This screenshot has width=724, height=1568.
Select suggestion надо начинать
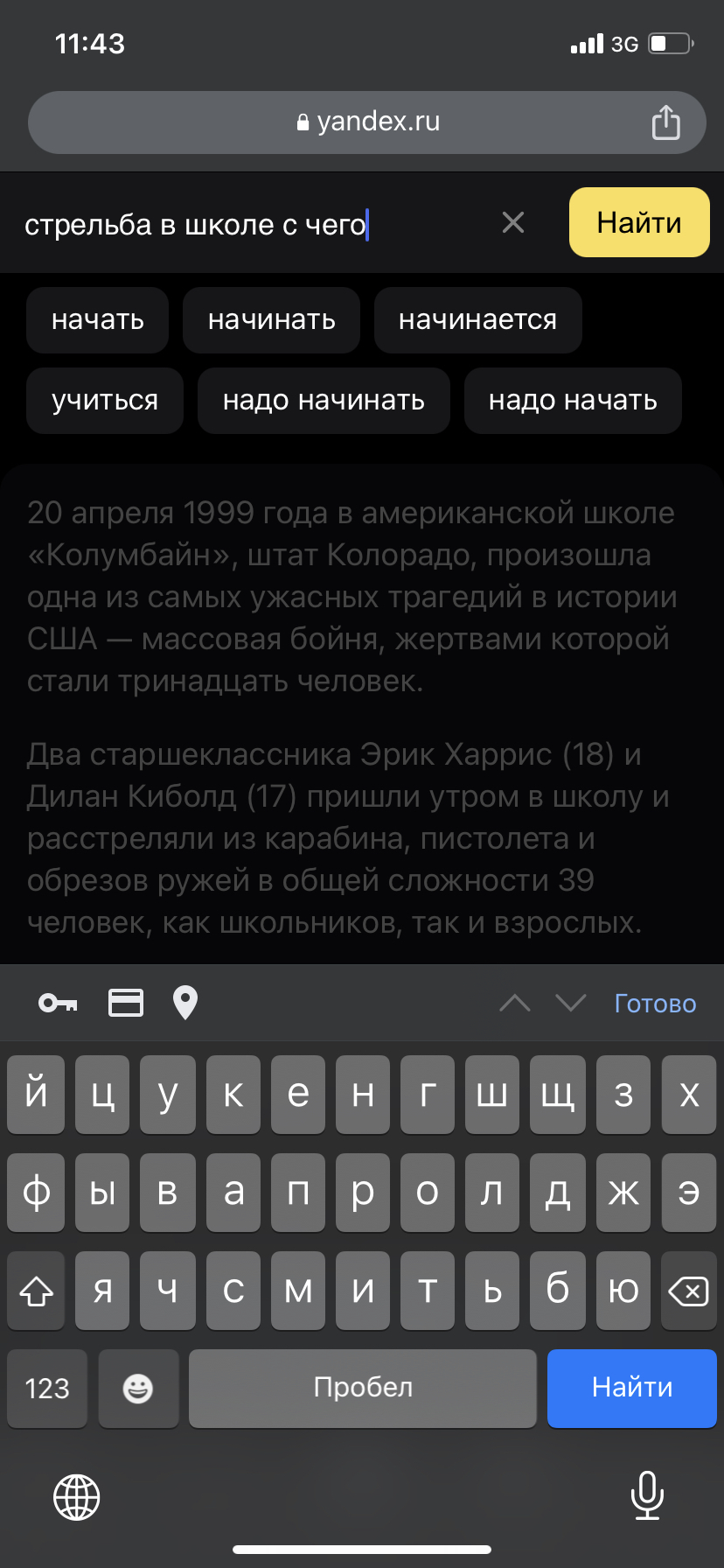(x=324, y=401)
